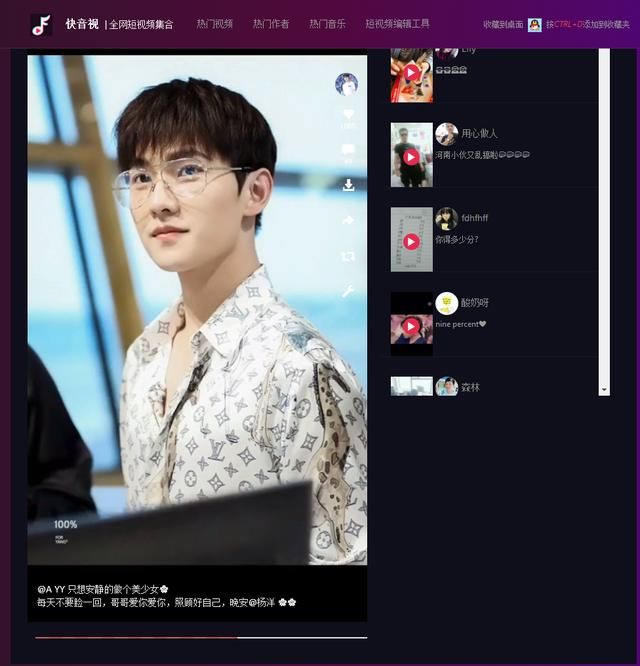Play 酸奶呀's nine percent video
This screenshot has width=640, height=666.
pos(411,325)
